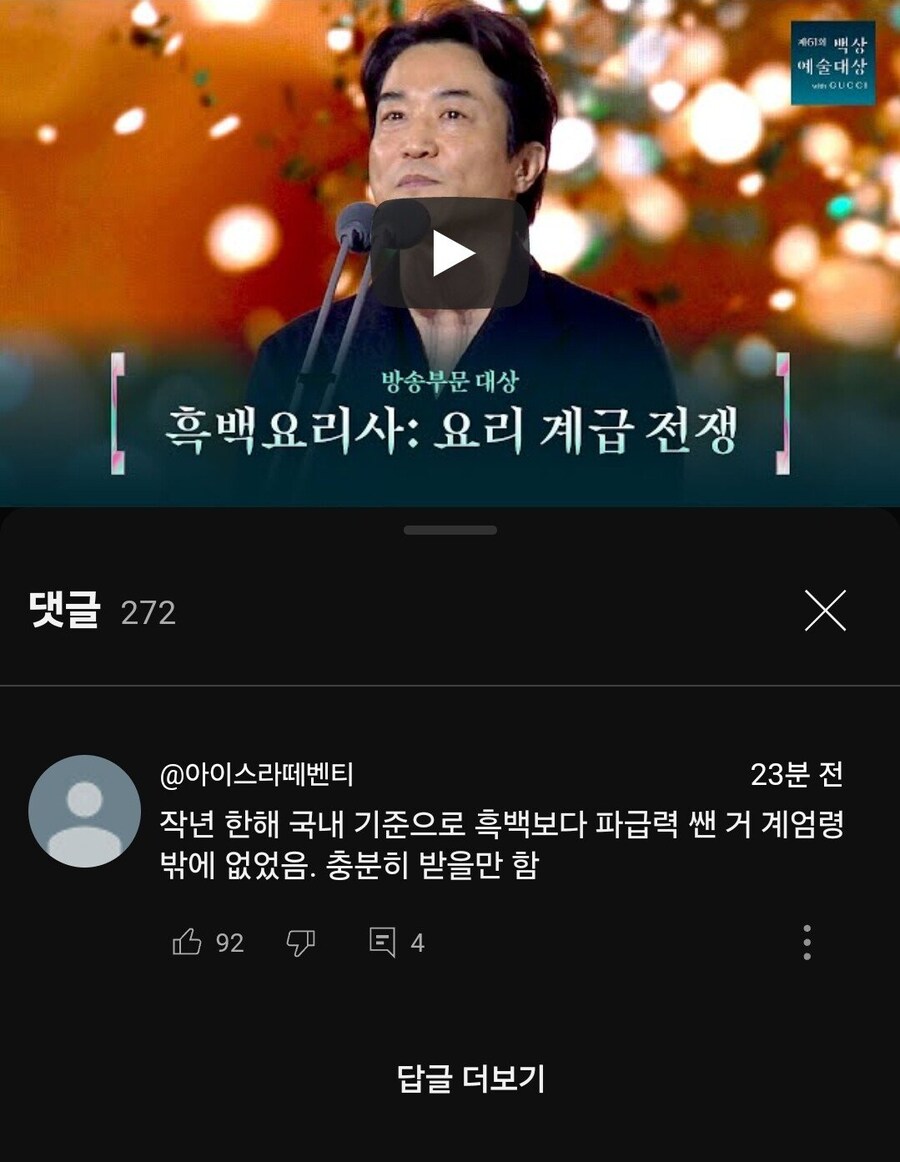Screen dimensions: 900x1162
Task: Close the comments panel
Action: (825, 610)
